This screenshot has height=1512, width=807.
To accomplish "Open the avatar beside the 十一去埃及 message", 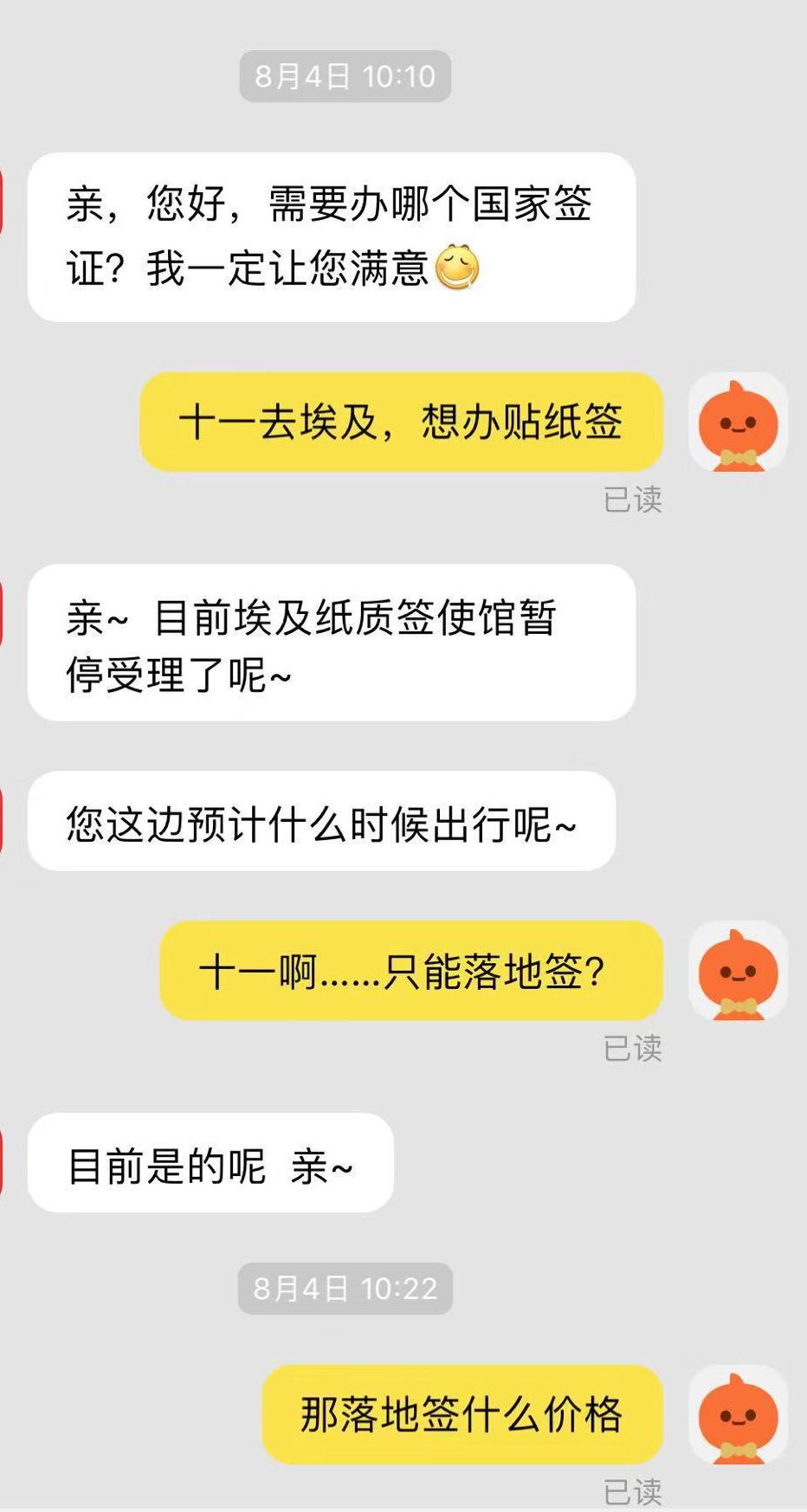I will click(738, 423).
